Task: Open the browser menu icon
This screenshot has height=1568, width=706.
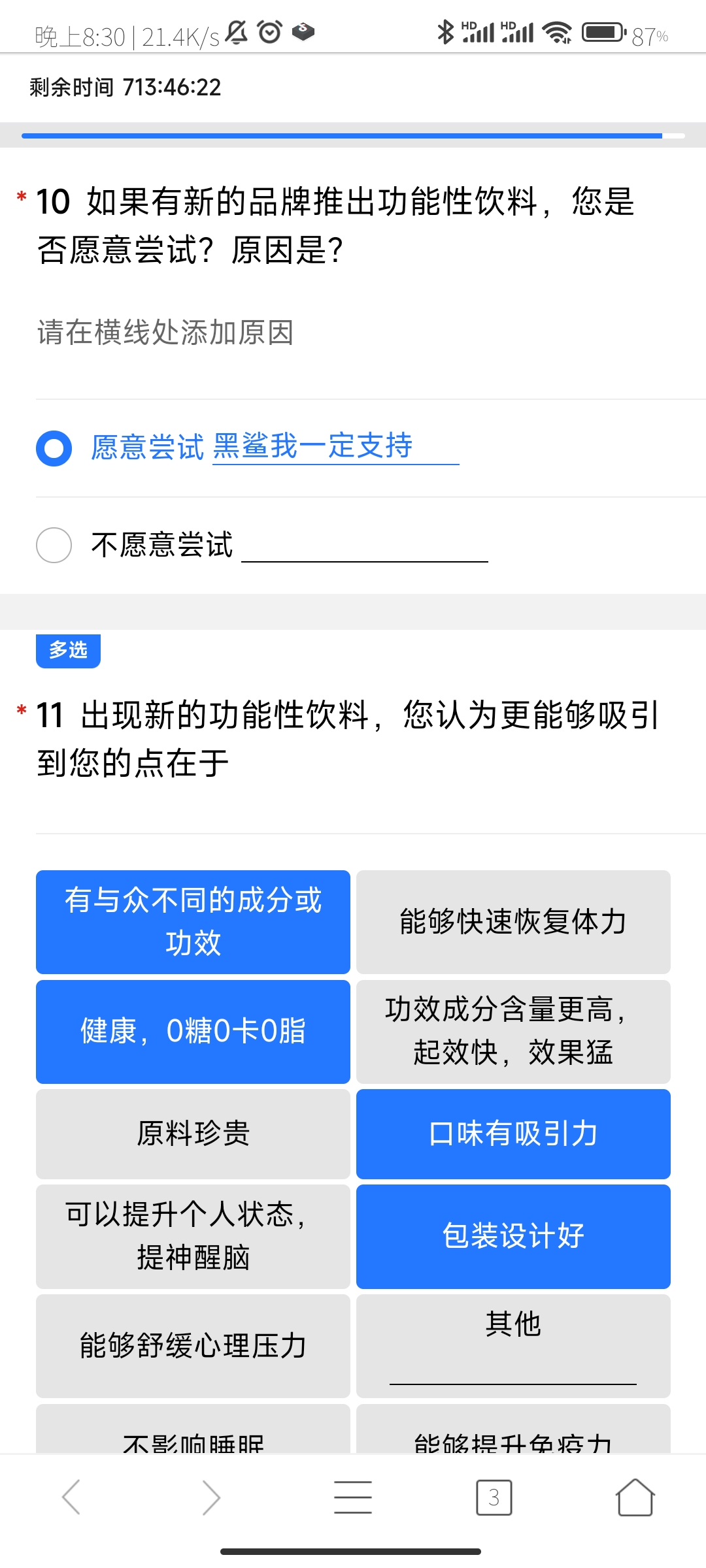Action: (x=353, y=1497)
